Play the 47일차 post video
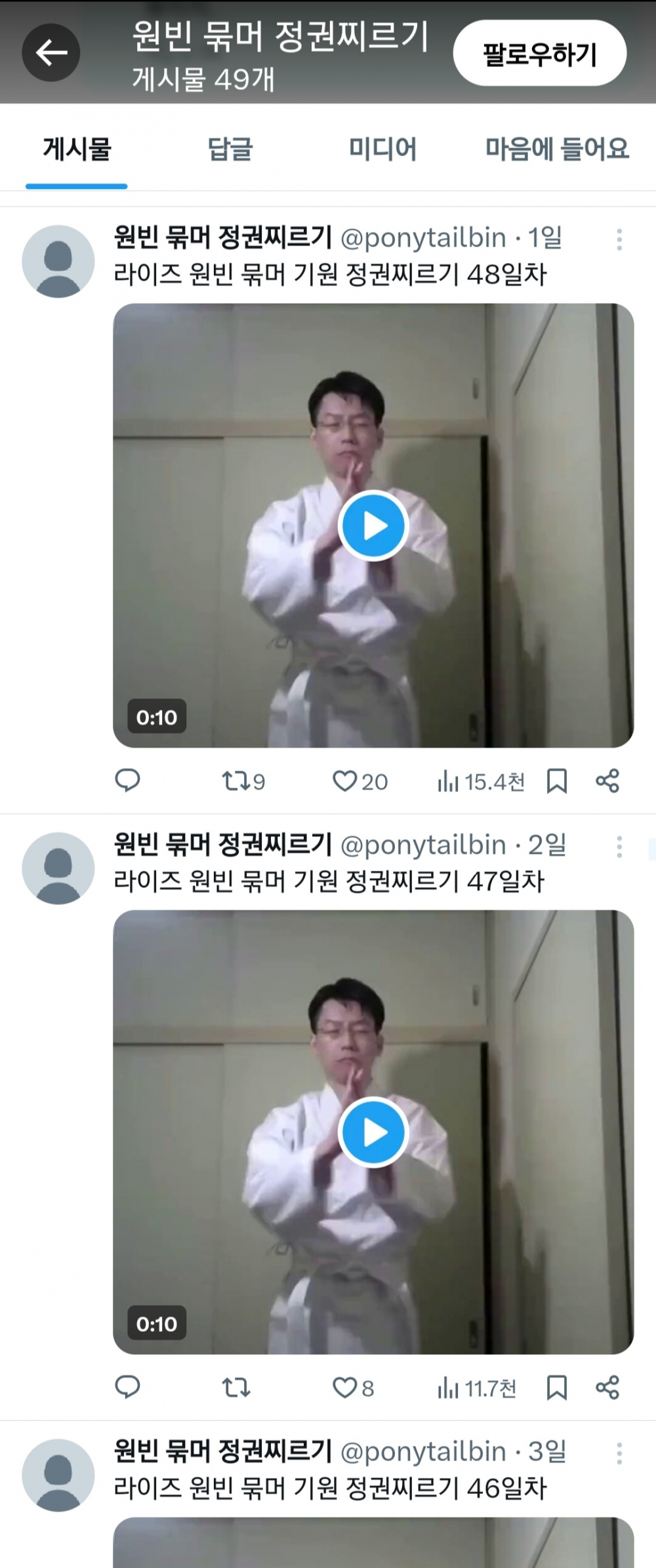The image size is (656, 1568). [373, 1132]
